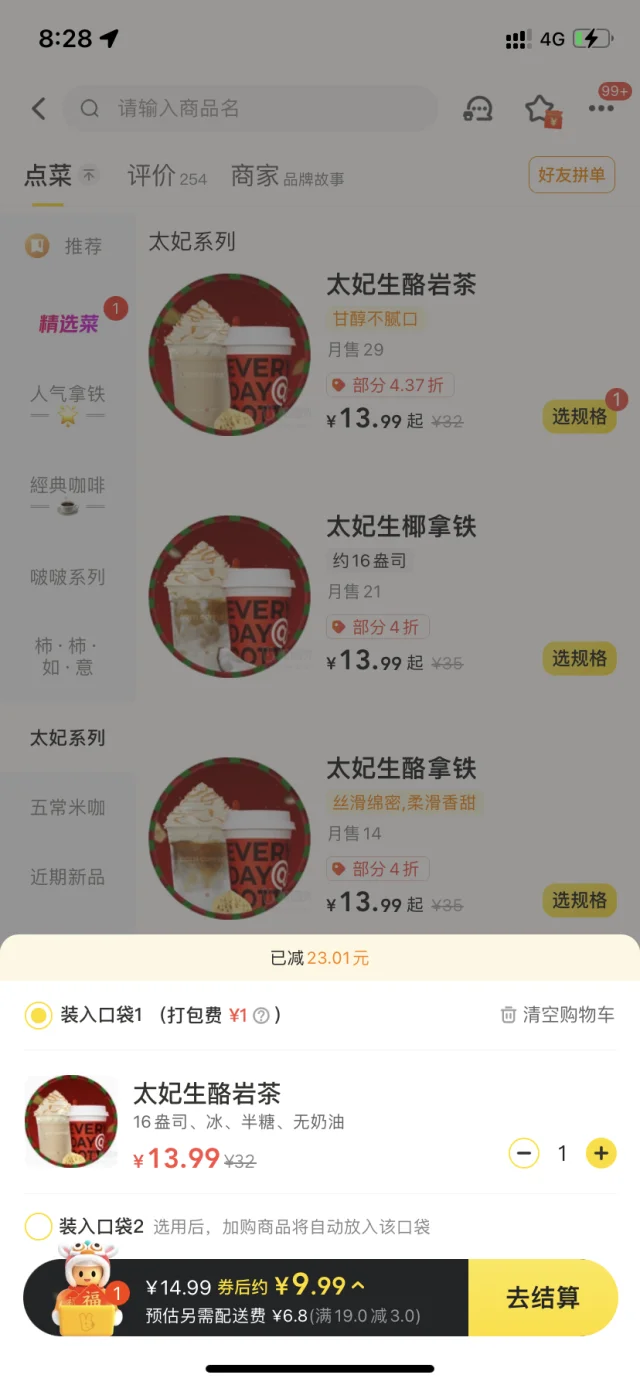Viewport: 640px width, 1385px height.
Task: Open the 精选菜 category
Action: click(x=69, y=324)
